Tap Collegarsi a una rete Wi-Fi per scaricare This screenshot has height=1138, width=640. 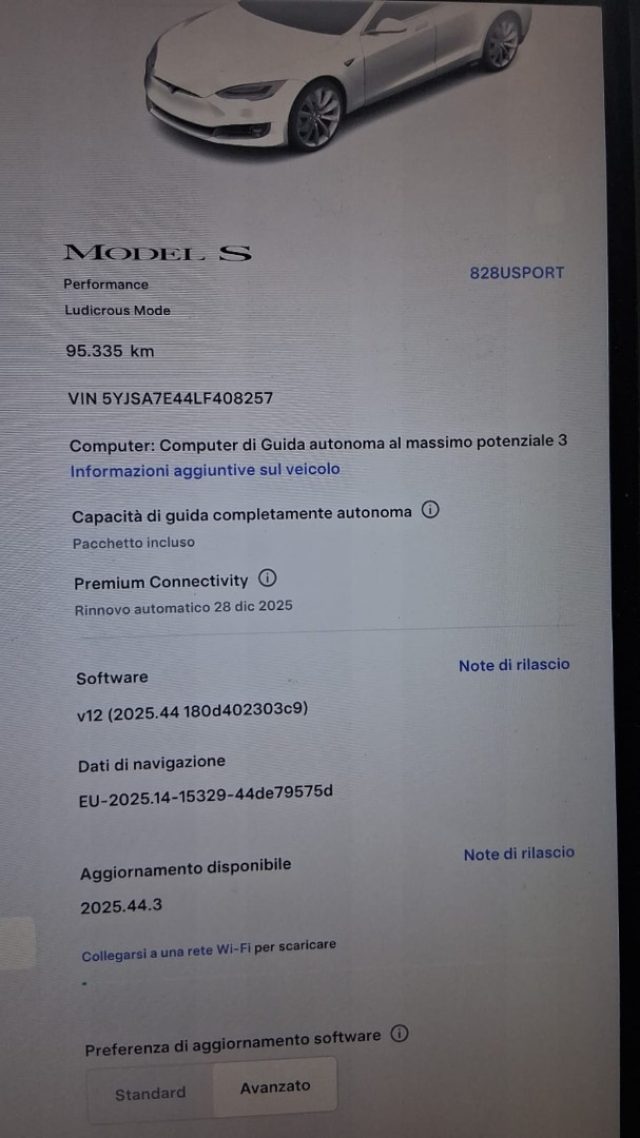(x=208, y=949)
